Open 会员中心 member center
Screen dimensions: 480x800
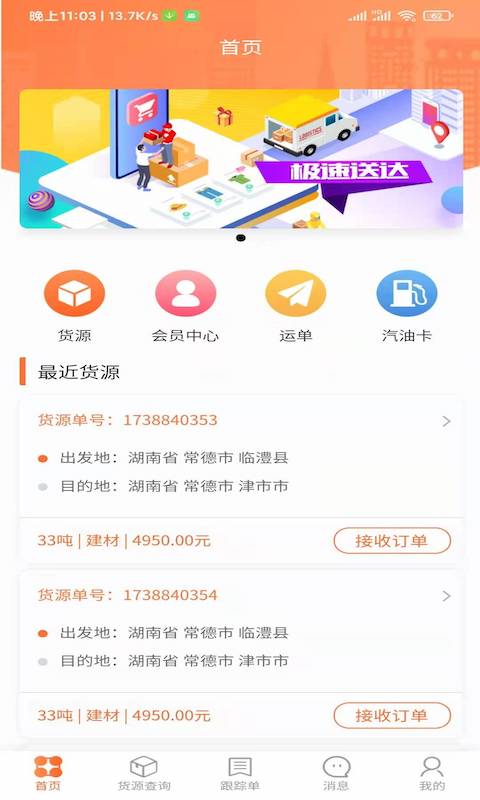[186, 293]
